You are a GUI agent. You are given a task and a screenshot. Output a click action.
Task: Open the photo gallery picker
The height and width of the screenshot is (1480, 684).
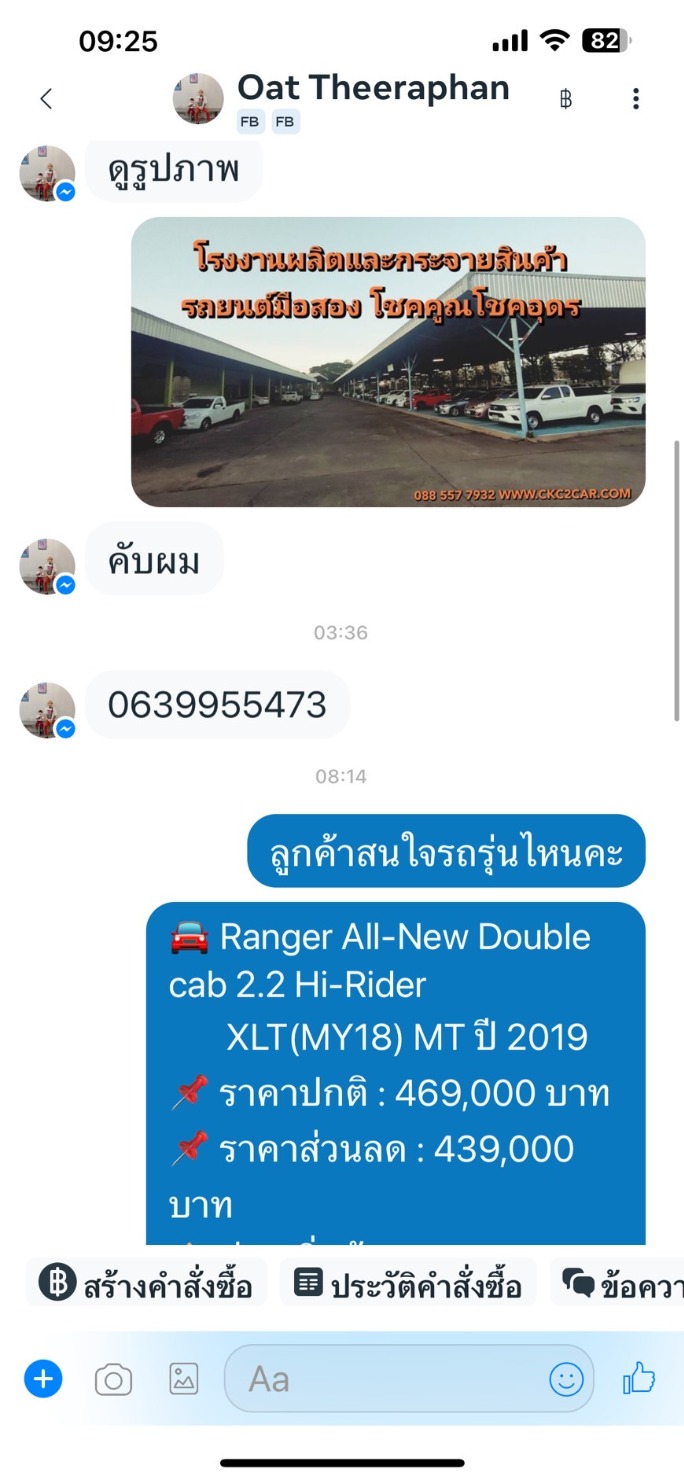point(184,1380)
